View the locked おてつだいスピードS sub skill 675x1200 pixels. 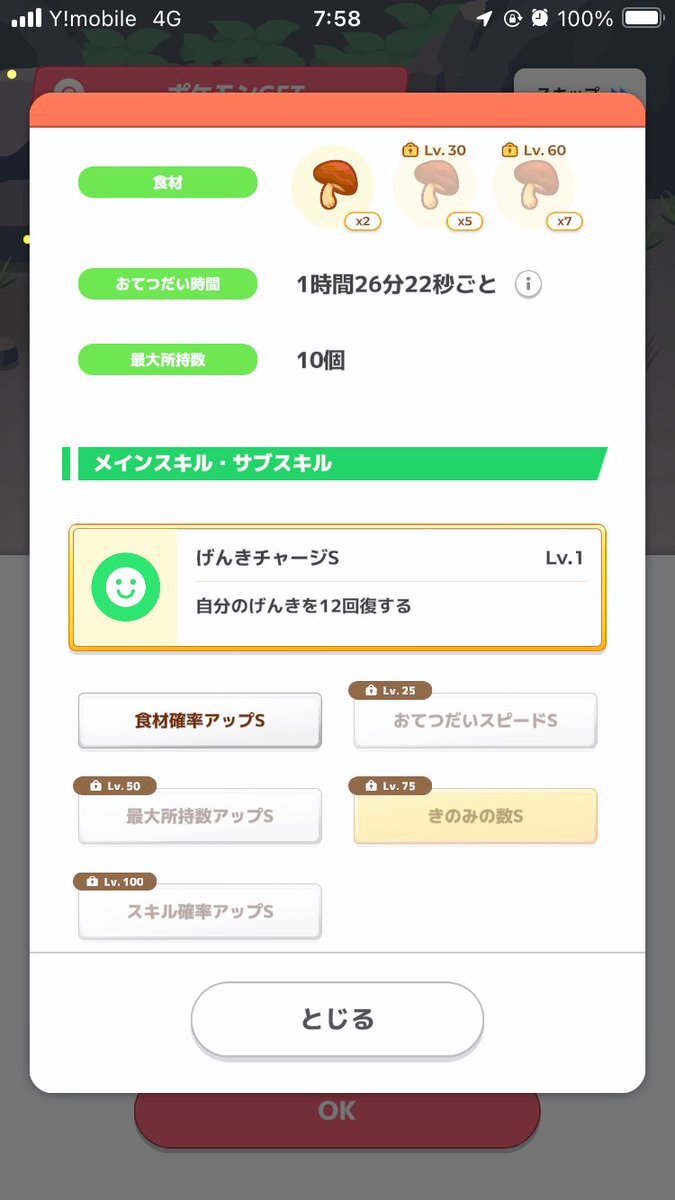[475, 720]
